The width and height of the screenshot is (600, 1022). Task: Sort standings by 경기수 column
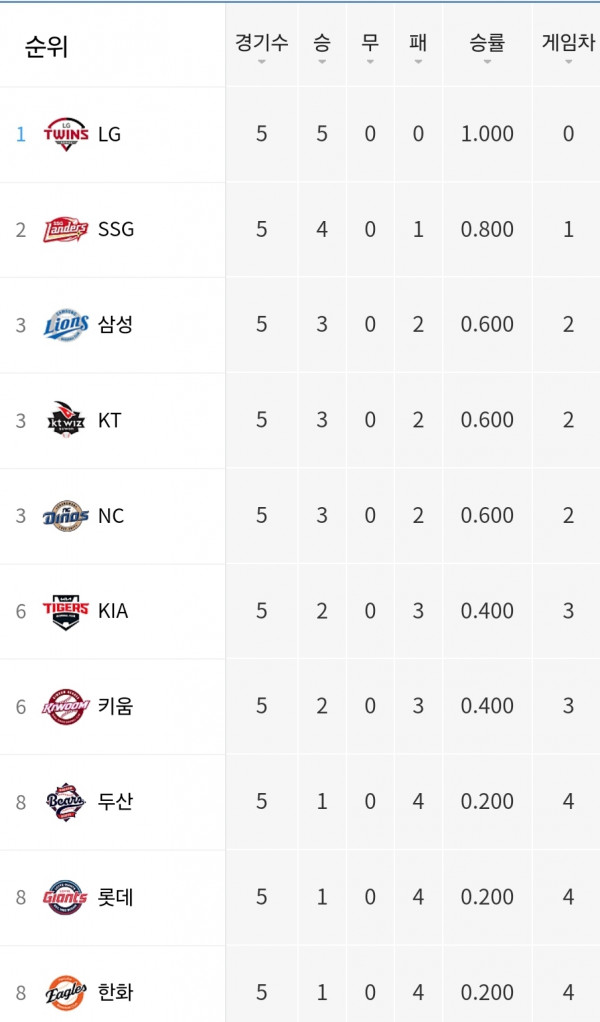(261, 45)
